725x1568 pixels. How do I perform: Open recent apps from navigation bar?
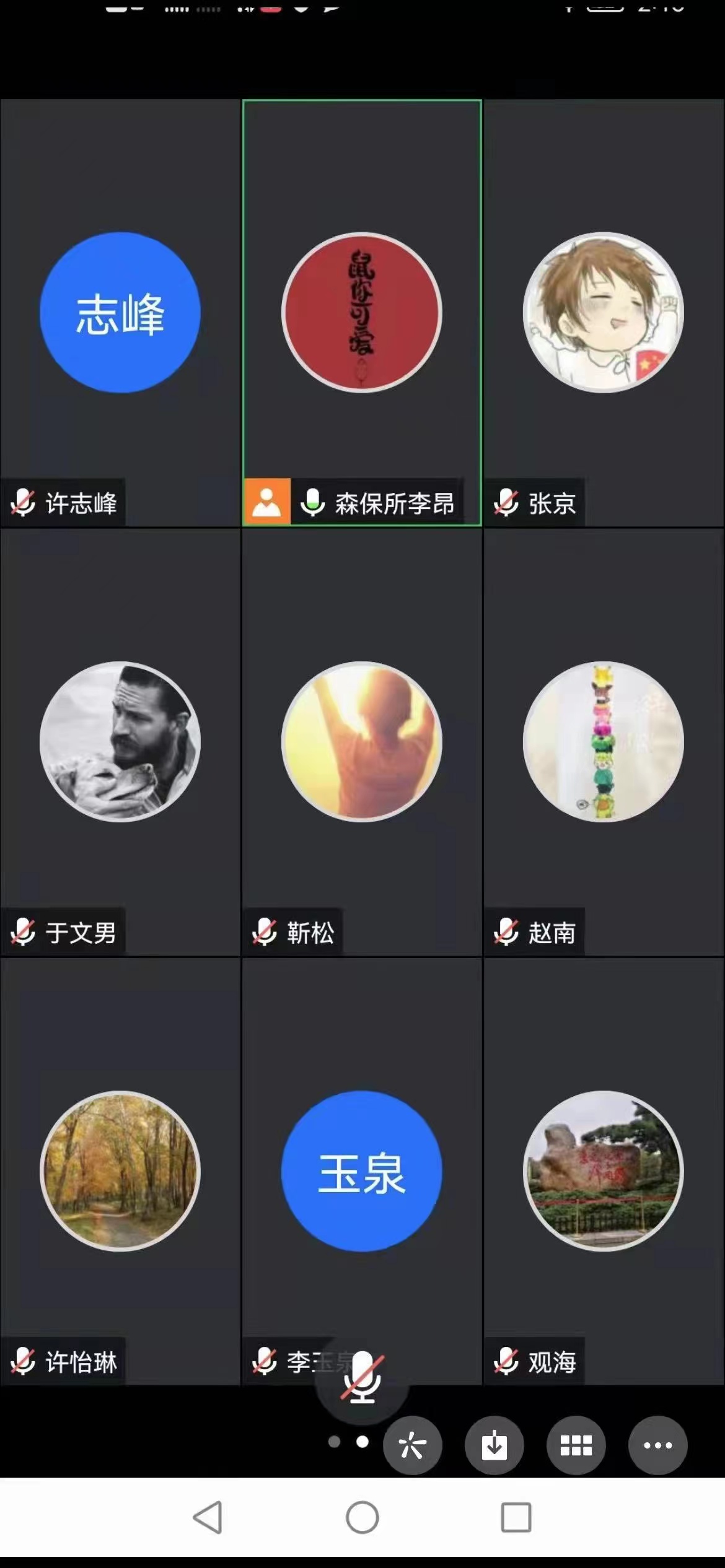[516, 1517]
